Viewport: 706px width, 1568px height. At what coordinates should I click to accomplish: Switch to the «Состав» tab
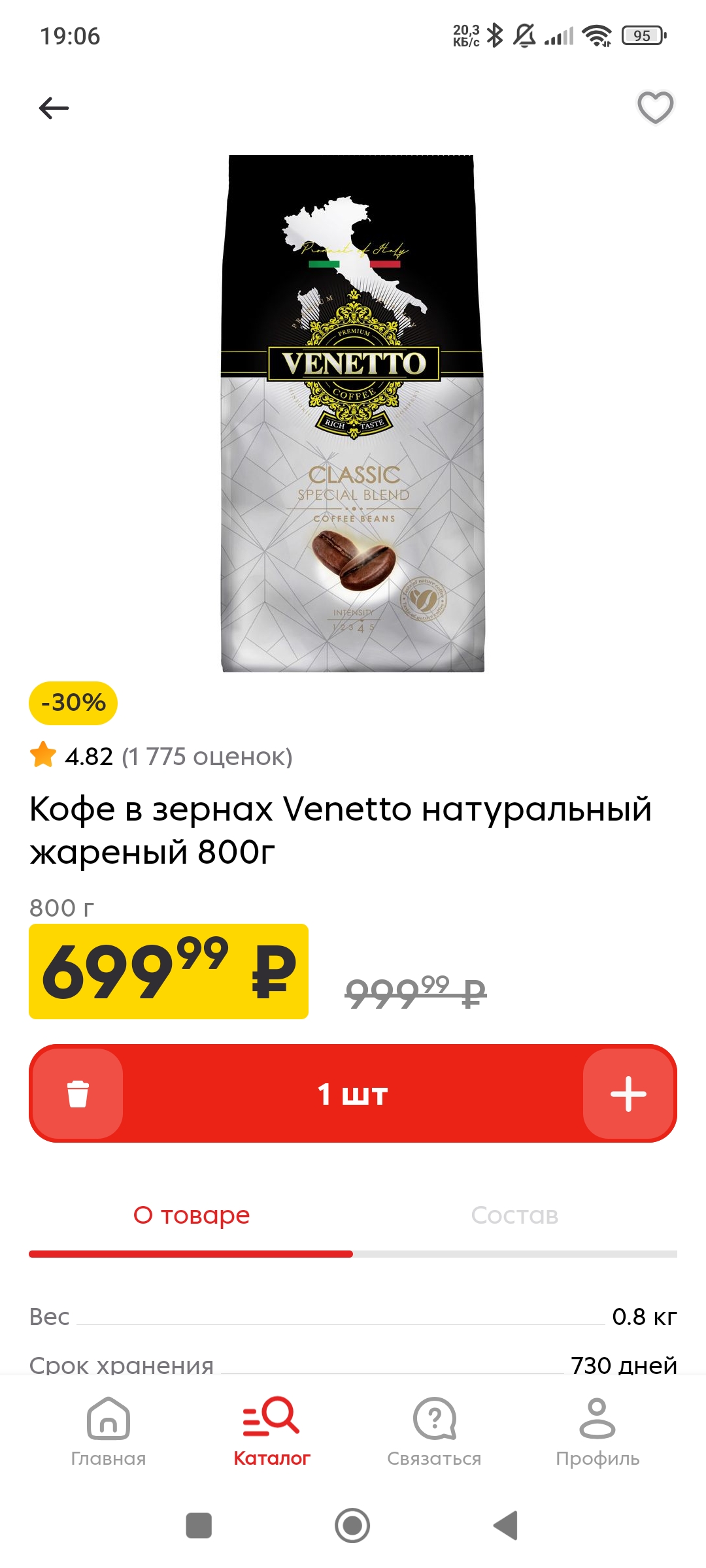pos(514,1215)
